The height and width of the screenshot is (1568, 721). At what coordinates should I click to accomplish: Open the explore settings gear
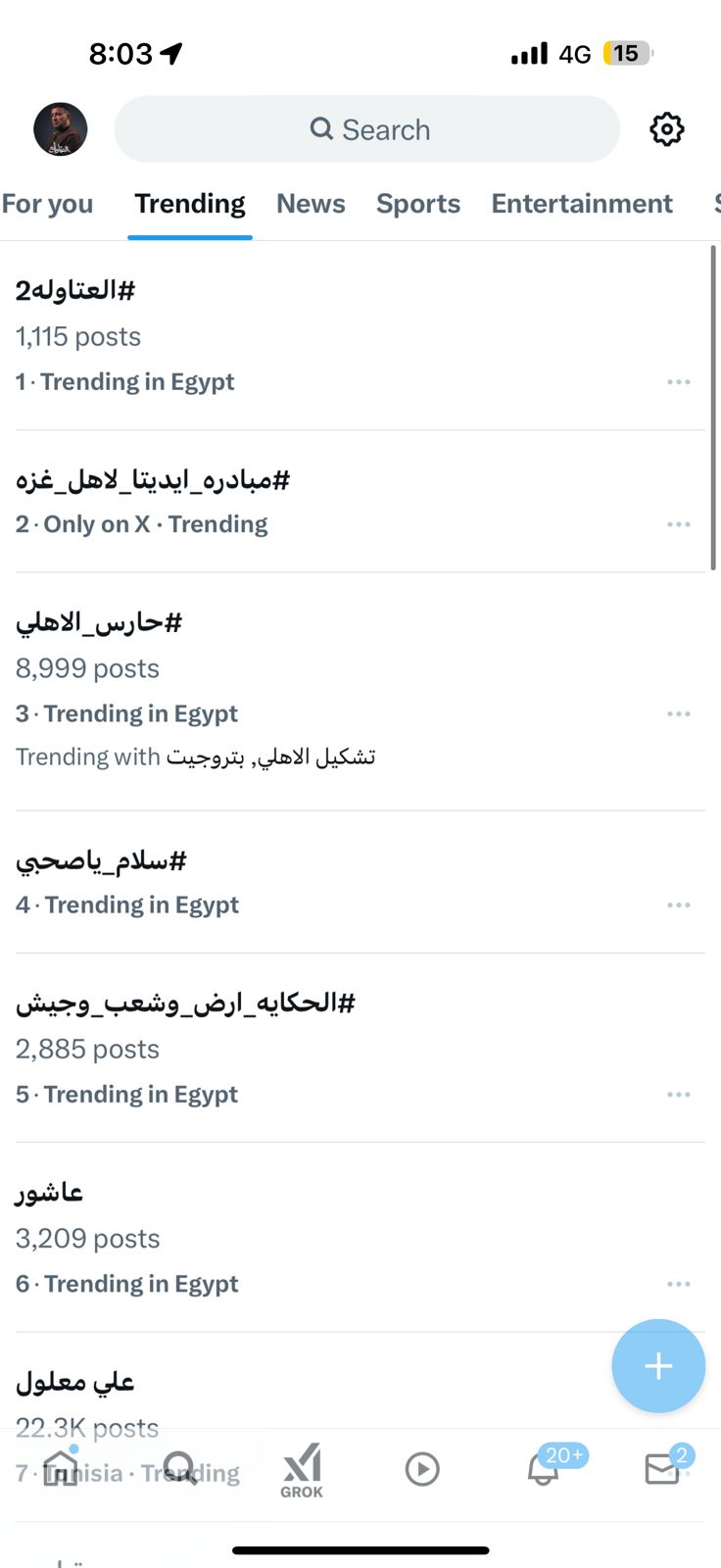point(666,129)
